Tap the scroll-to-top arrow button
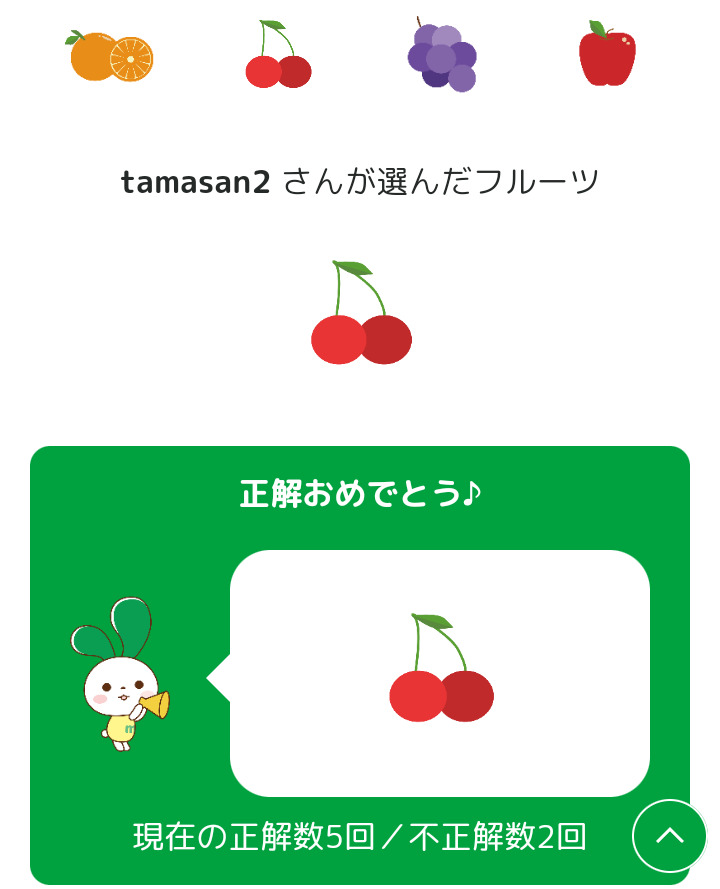 669,835
